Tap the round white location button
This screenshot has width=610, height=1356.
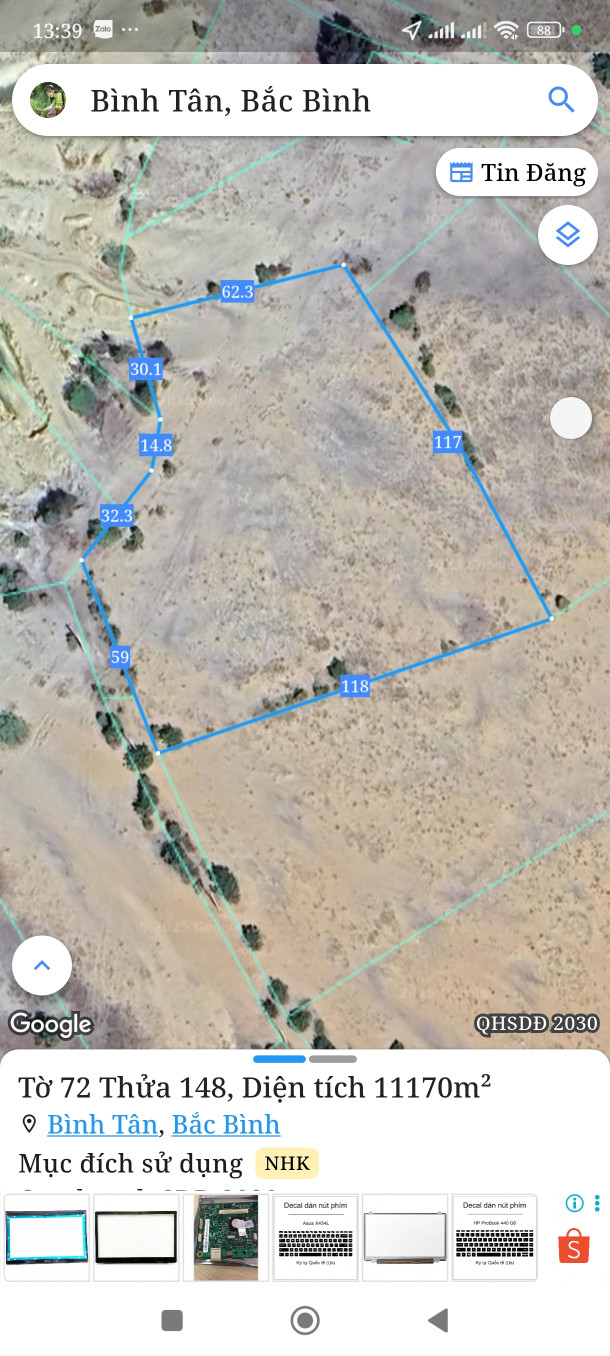571,417
